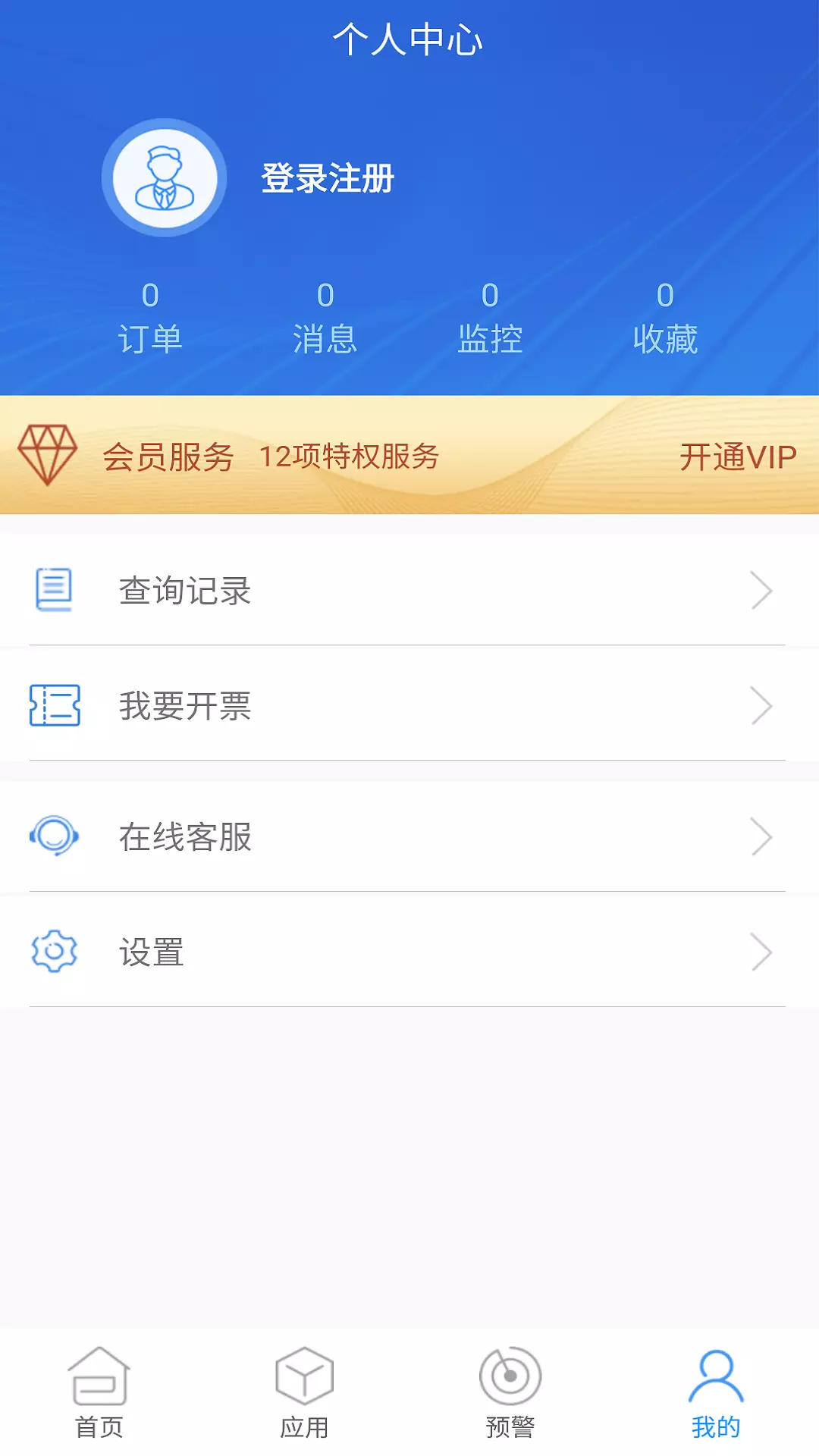The width and height of the screenshot is (819, 1456).
Task: Tap 开通VIP to subscribe
Action: [x=737, y=457]
